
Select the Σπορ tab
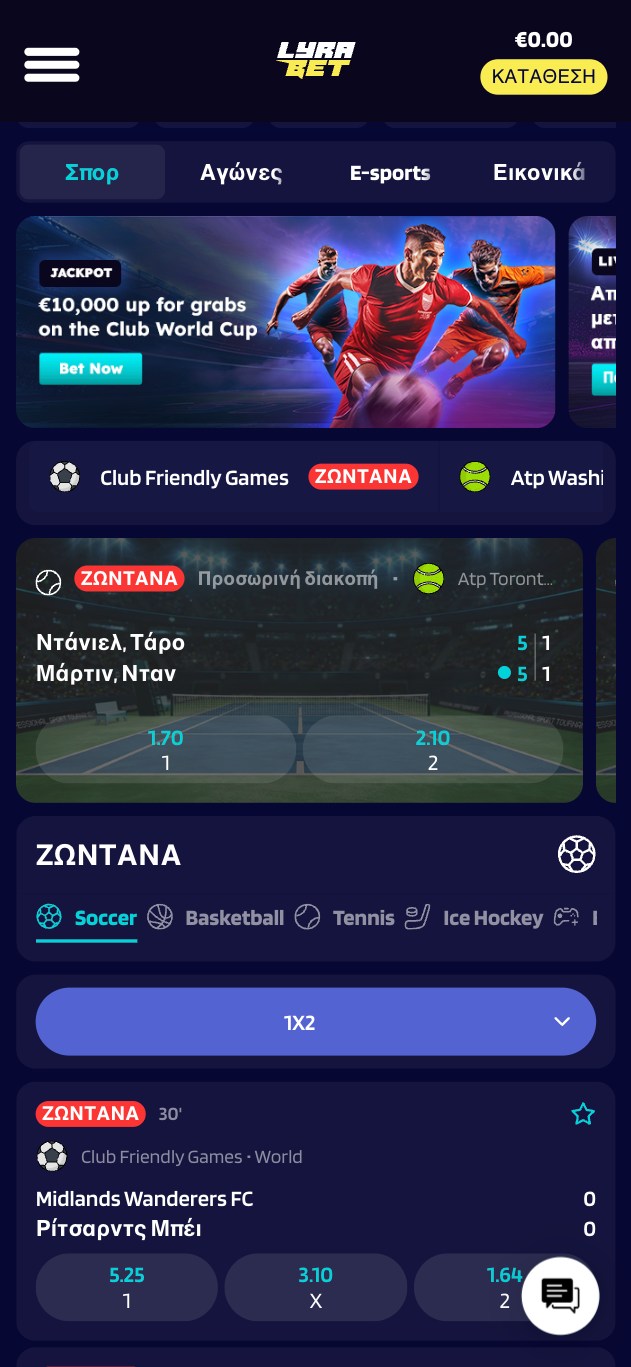(x=92, y=173)
